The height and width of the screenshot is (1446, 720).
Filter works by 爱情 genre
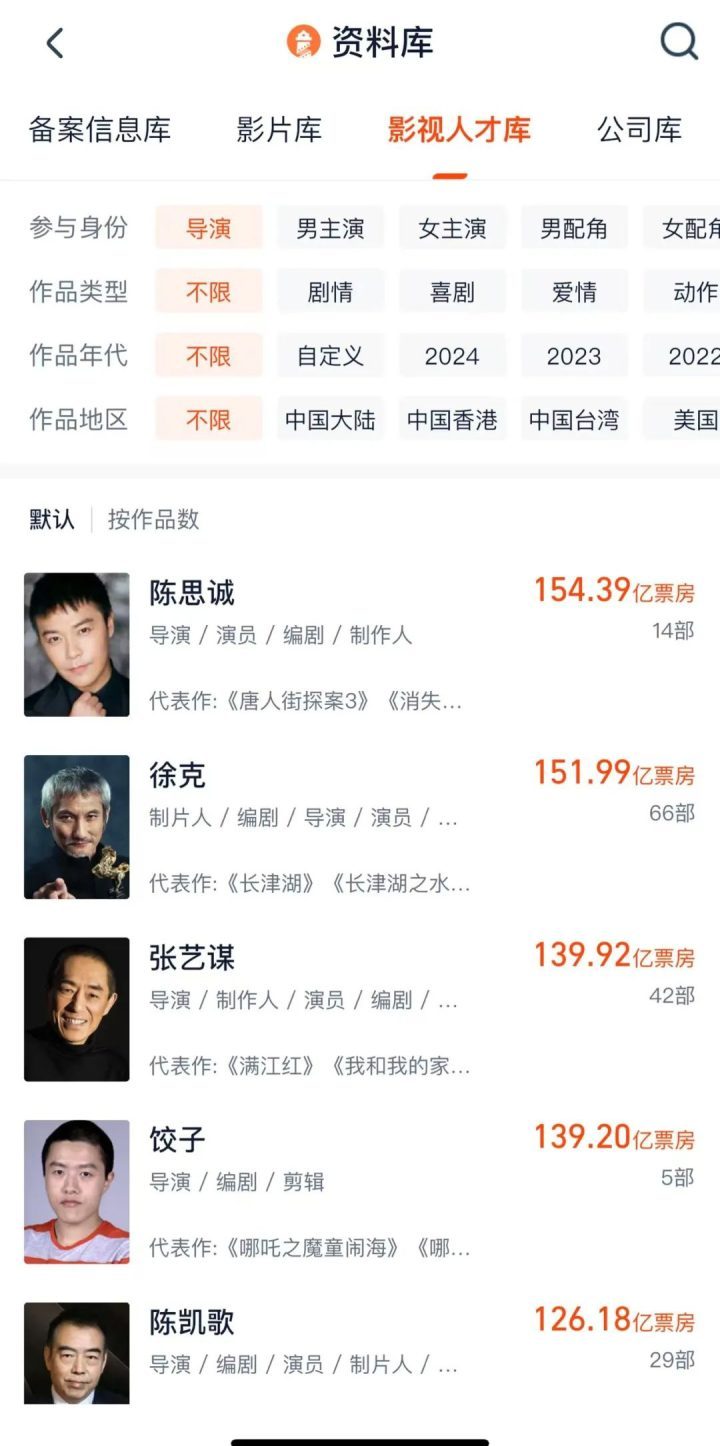pyautogui.click(x=574, y=292)
